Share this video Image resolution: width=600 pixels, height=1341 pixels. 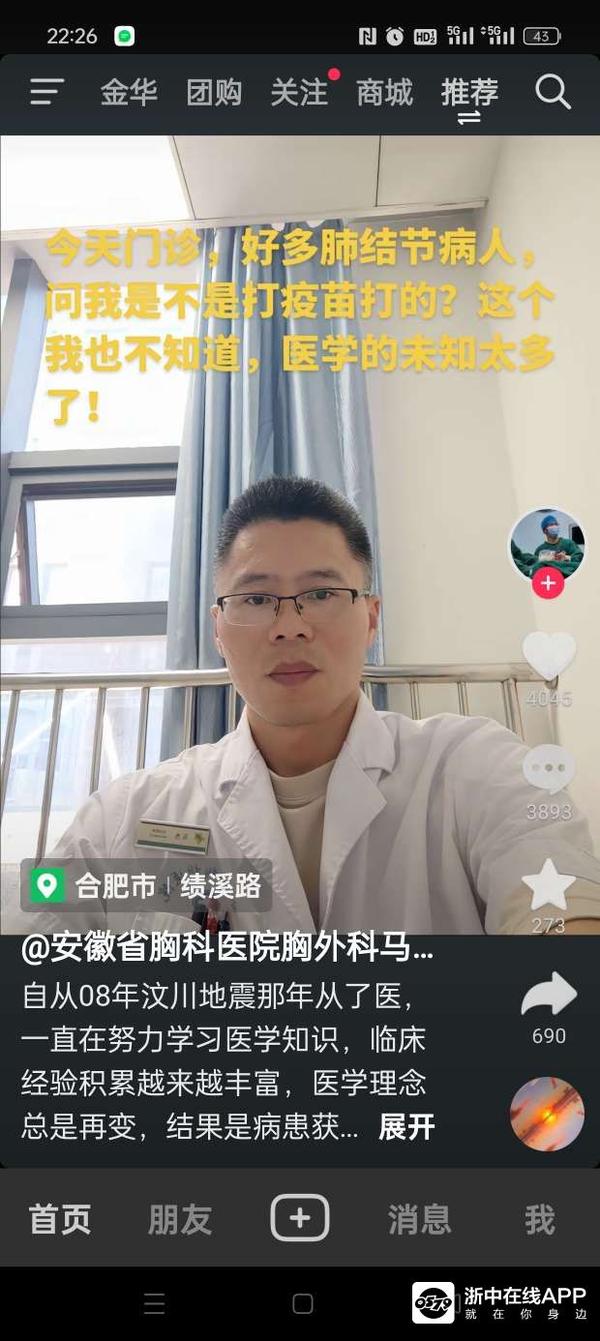(549, 996)
